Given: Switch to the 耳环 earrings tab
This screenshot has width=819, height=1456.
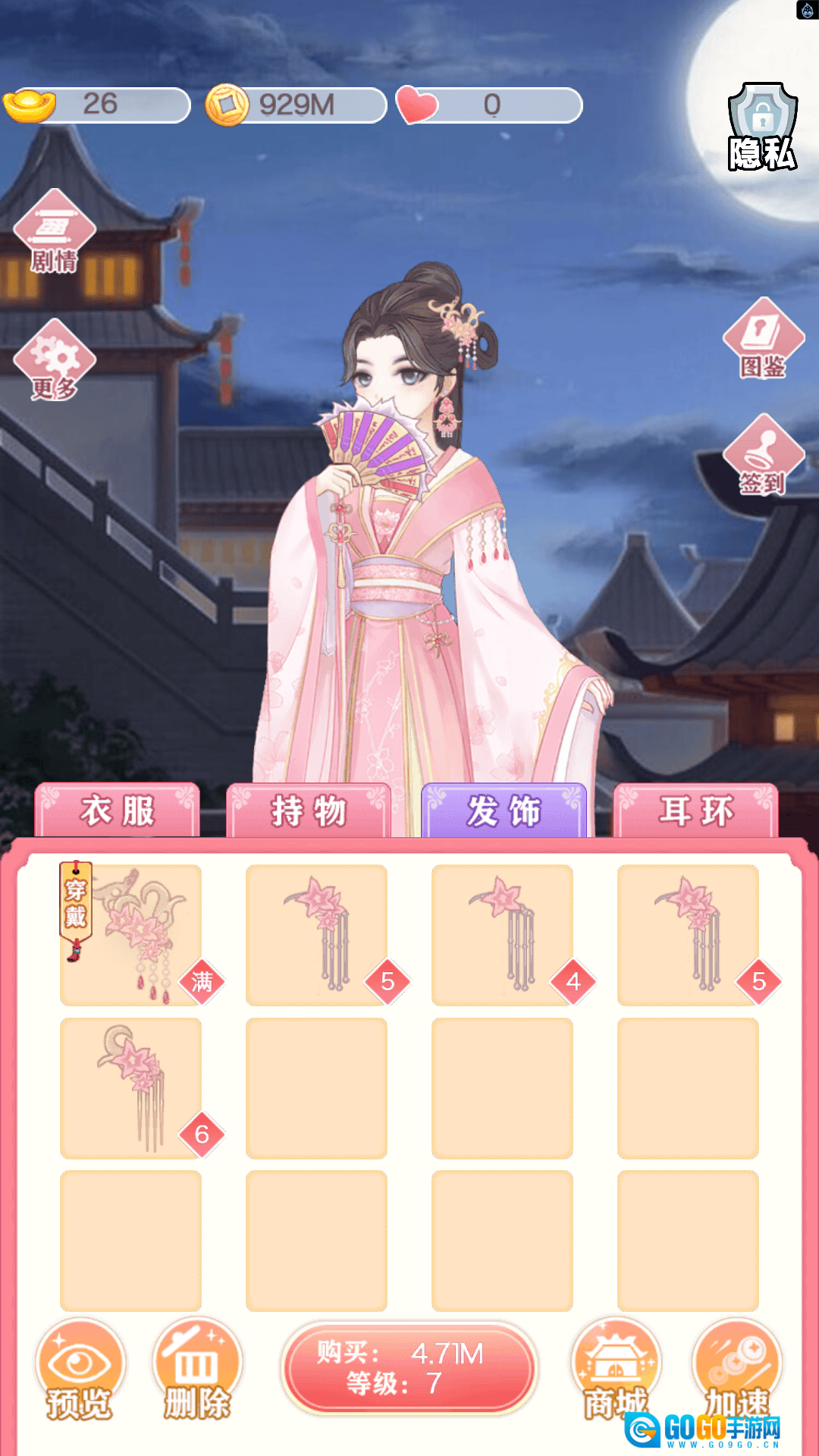Looking at the screenshot, I should pyautogui.click(x=695, y=811).
